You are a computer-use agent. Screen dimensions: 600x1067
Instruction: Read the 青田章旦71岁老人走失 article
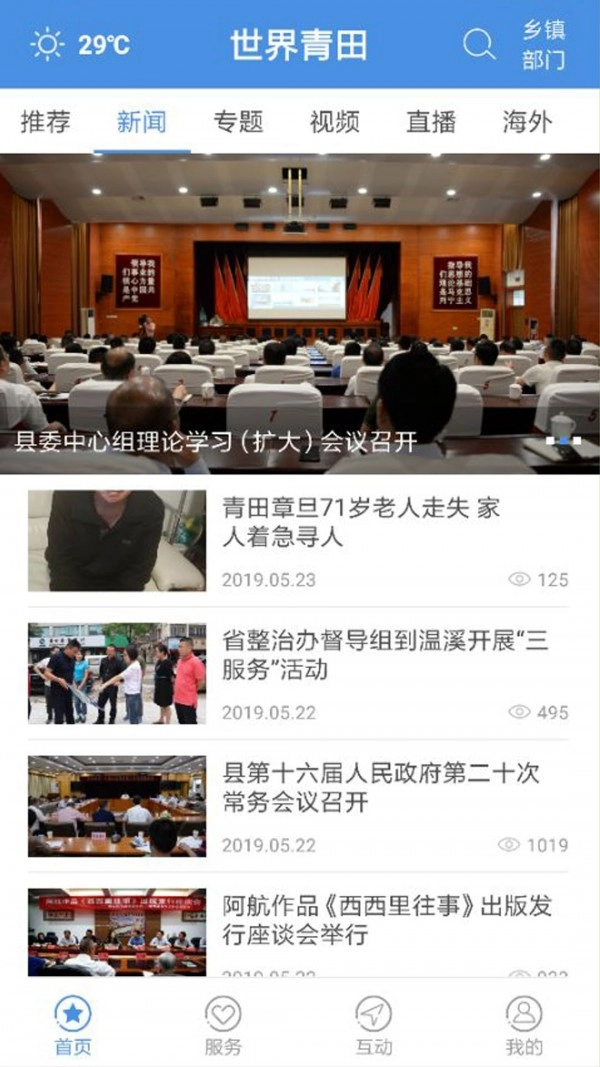coord(360,522)
